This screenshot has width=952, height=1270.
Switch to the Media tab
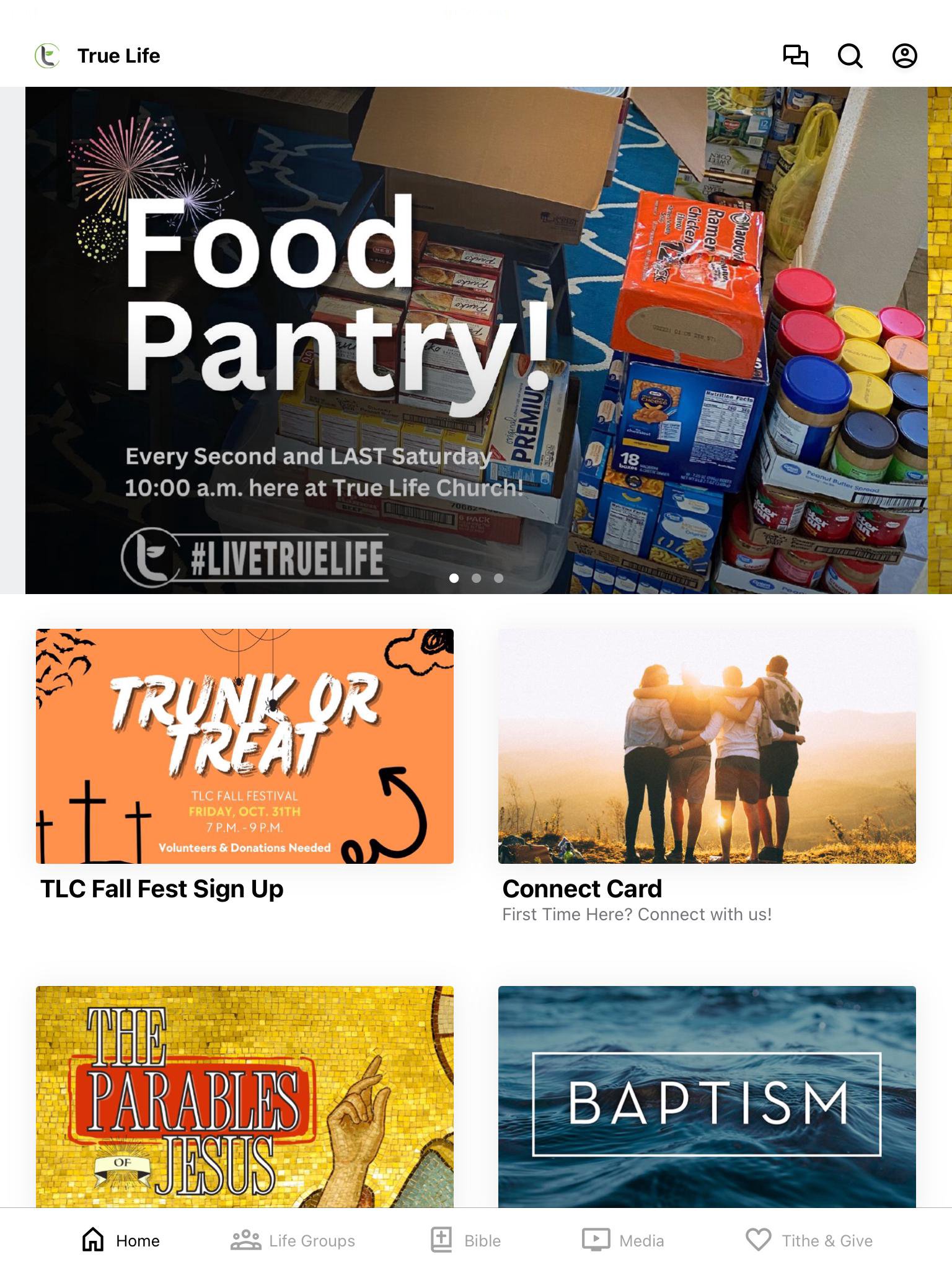pyautogui.click(x=623, y=1240)
